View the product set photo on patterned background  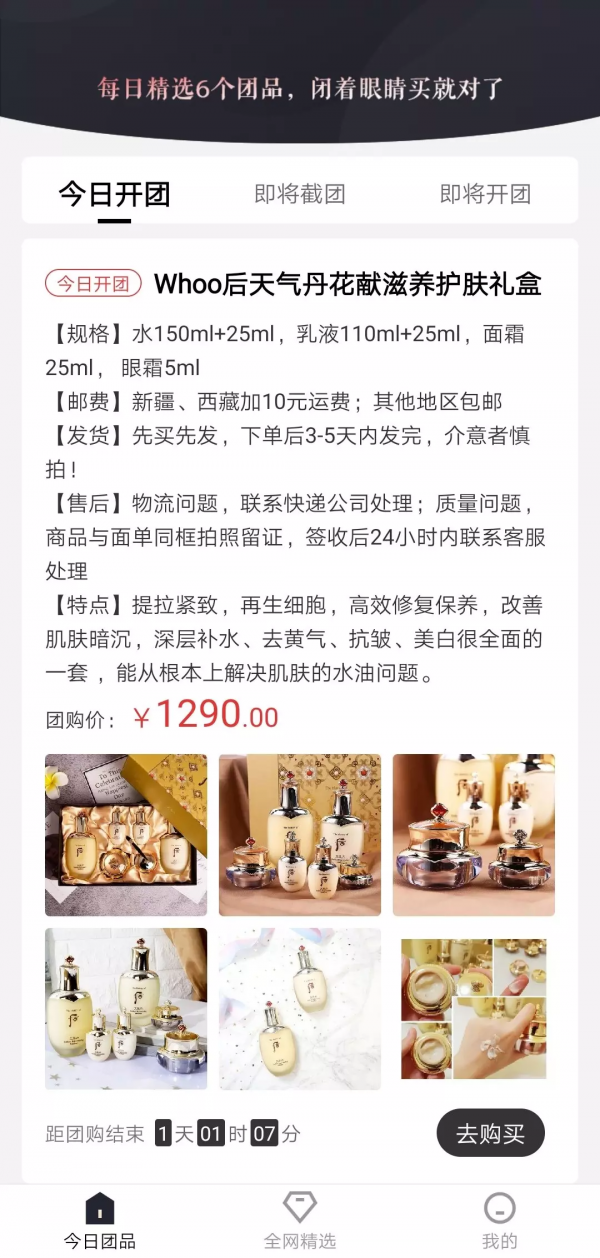click(x=300, y=835)
